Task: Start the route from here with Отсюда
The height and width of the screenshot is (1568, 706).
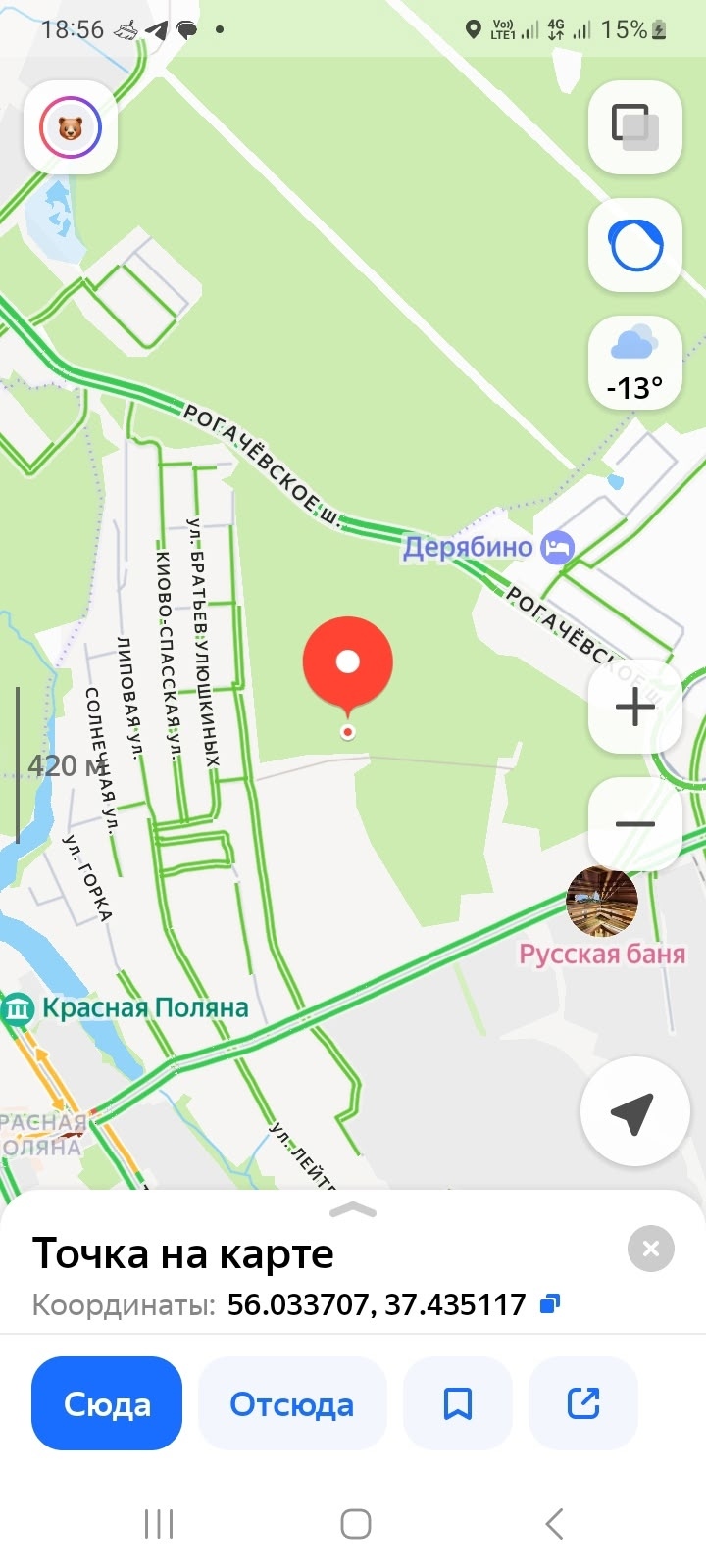Action: tap(292, 1403)
